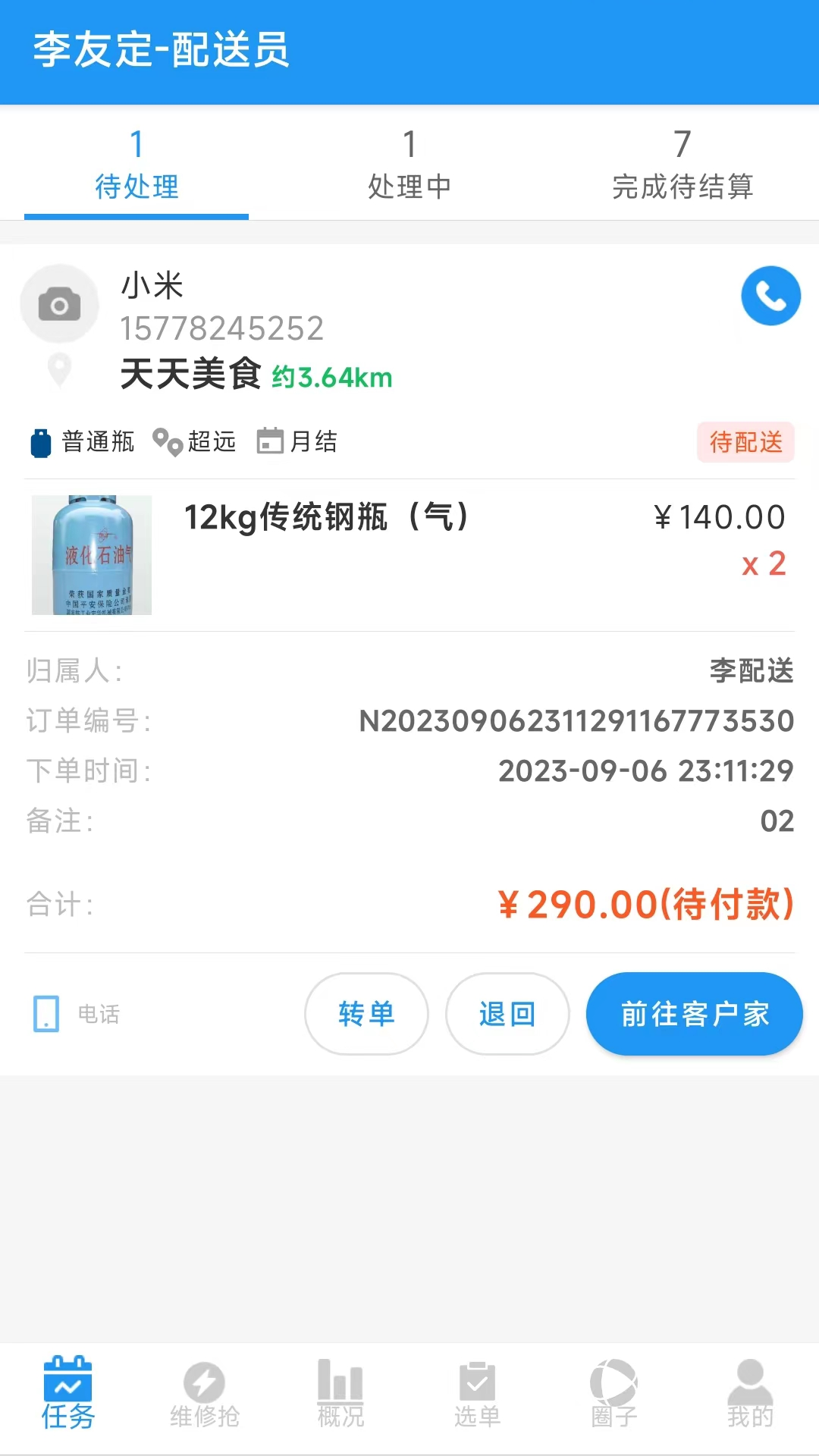Open the 维修抢 navigation item
This screenshot has width=819, height=1456.
click(x=205, y=1395)
